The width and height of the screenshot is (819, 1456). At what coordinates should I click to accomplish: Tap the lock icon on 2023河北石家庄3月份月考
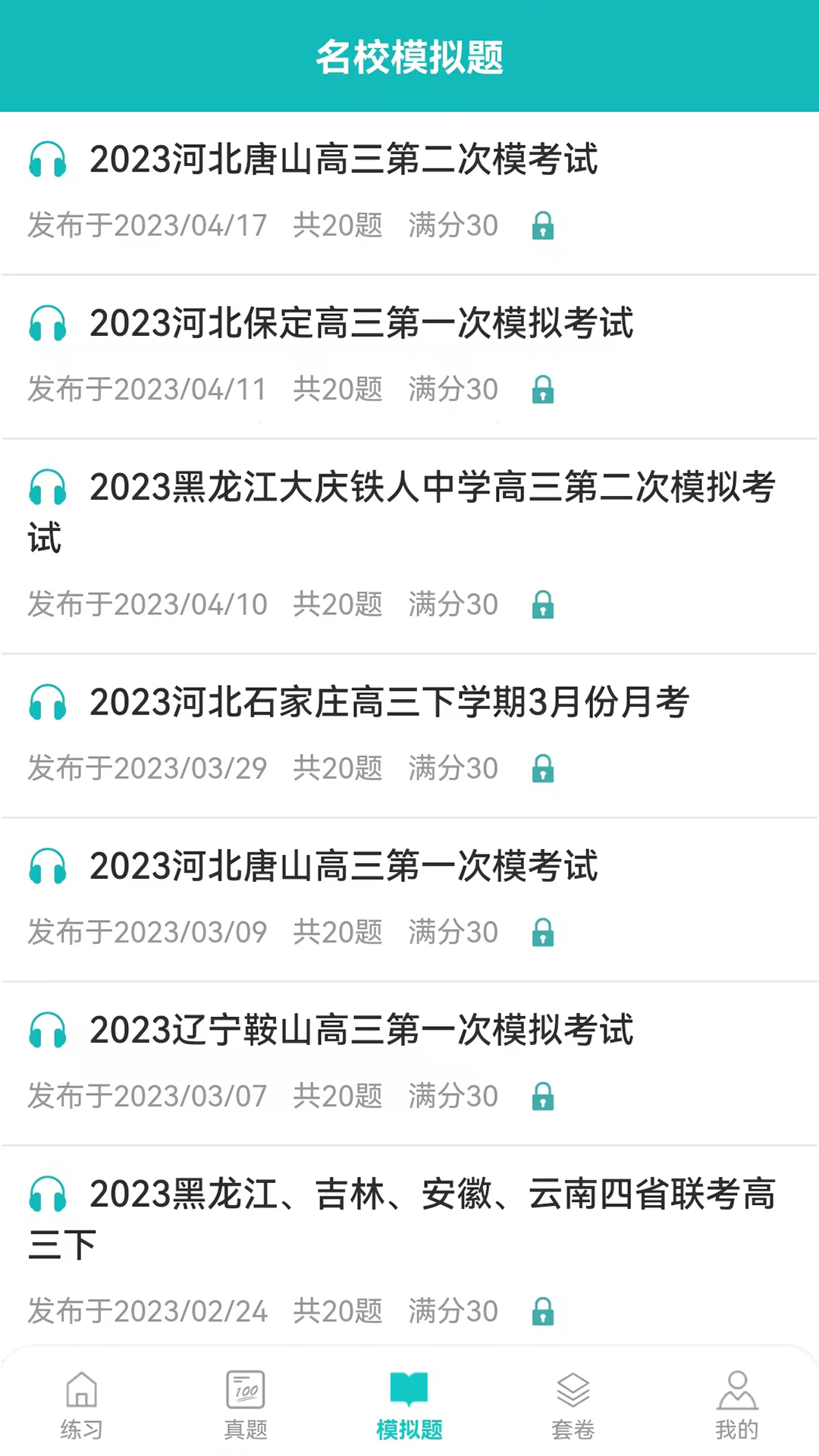click(543, 769)
